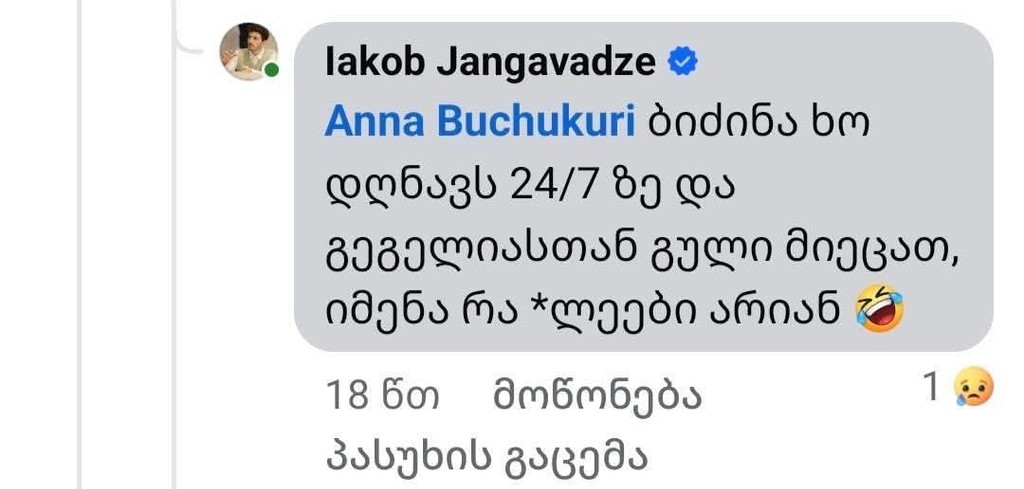Open the tagged Anna Buchukuri profile

click(481, 122)
